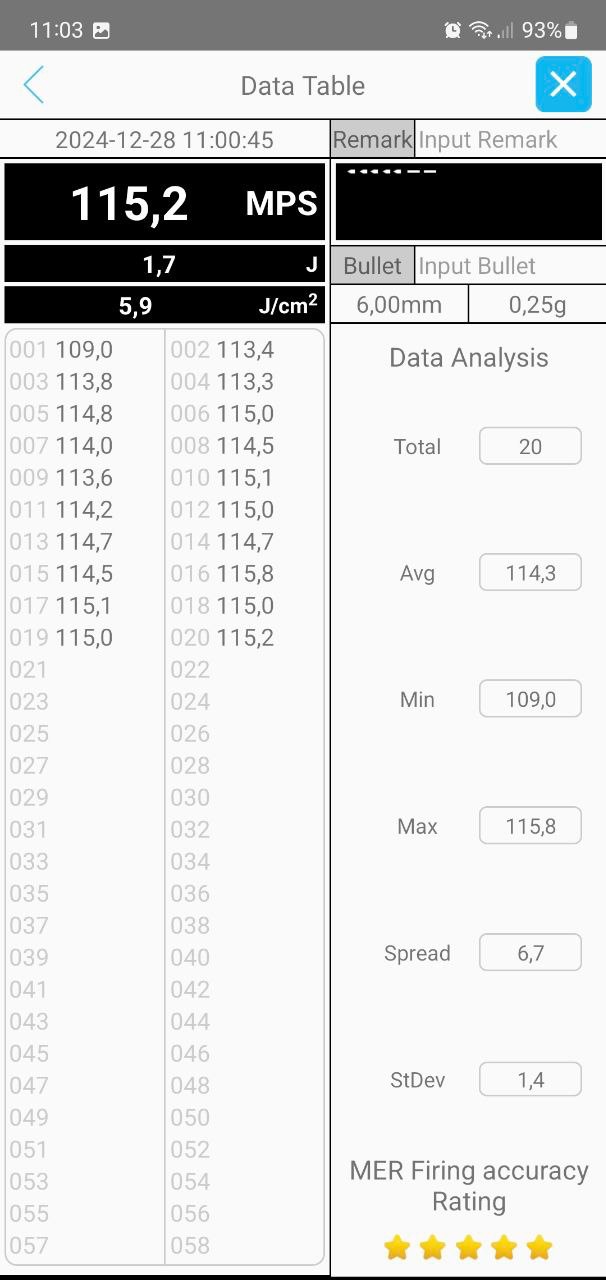Viewport: 606px width, 1280px height.
Task: Select the 0,25g bullet weight
Action: coord(537,305)
